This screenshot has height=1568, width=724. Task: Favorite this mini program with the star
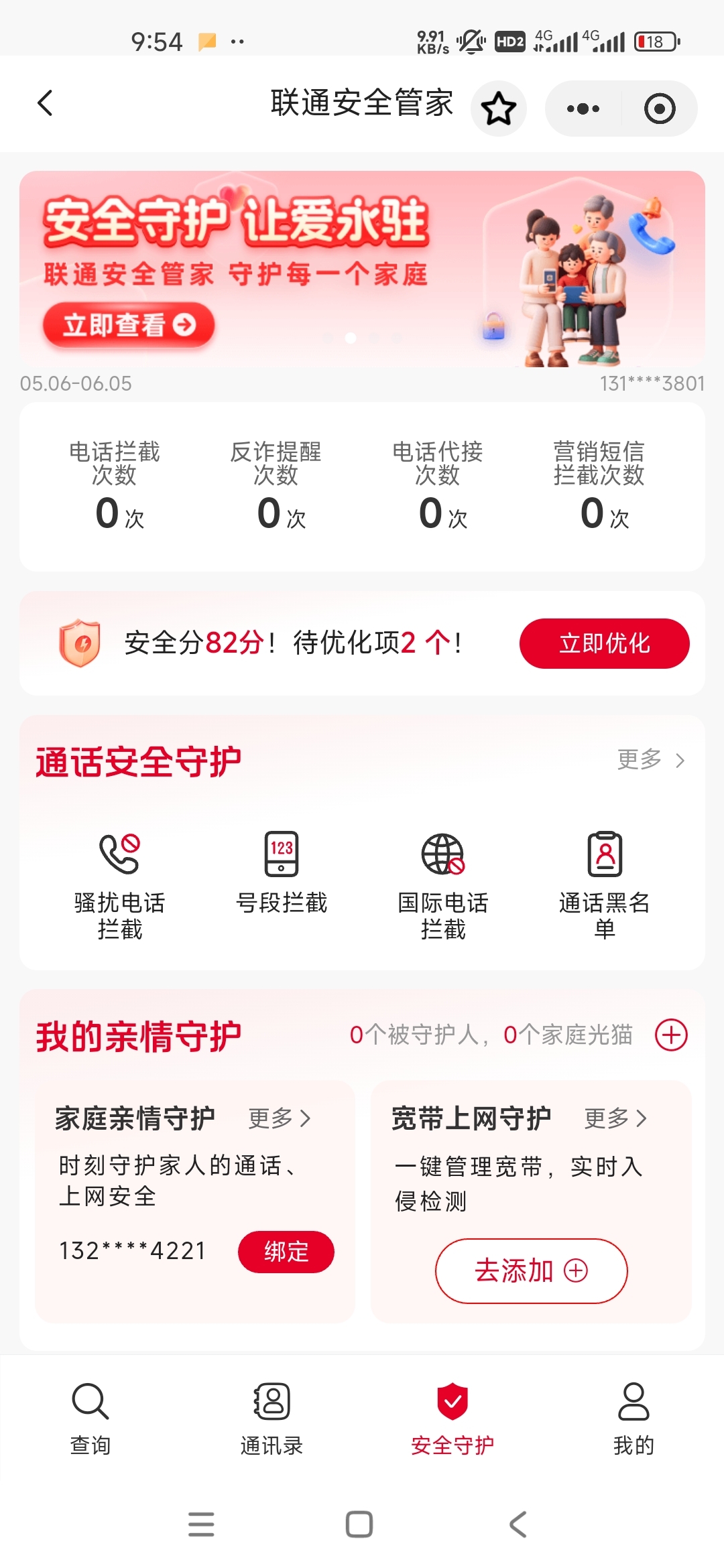point(498,109)
